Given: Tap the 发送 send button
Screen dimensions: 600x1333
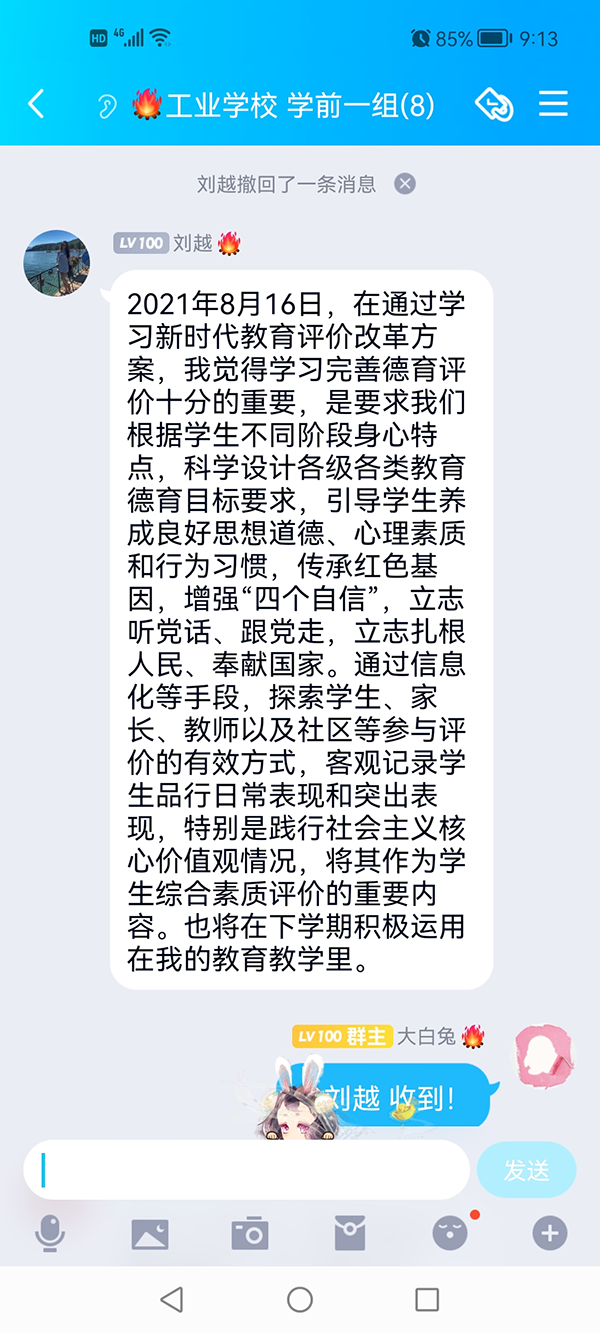Looking at the screenshot, I should tap(526, 1170).
